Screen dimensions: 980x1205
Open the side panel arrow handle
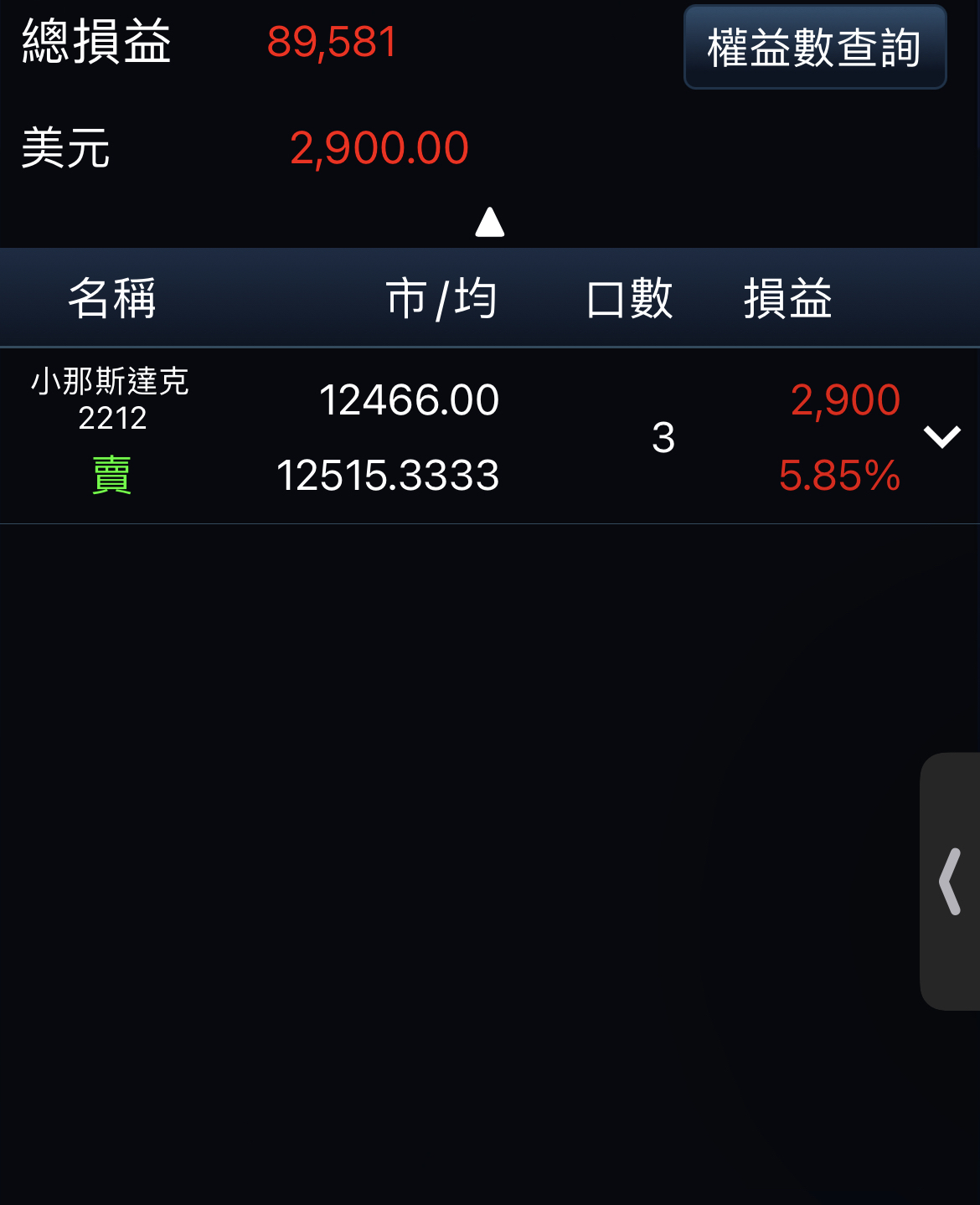pyautogui.click(x=950, y=881)
